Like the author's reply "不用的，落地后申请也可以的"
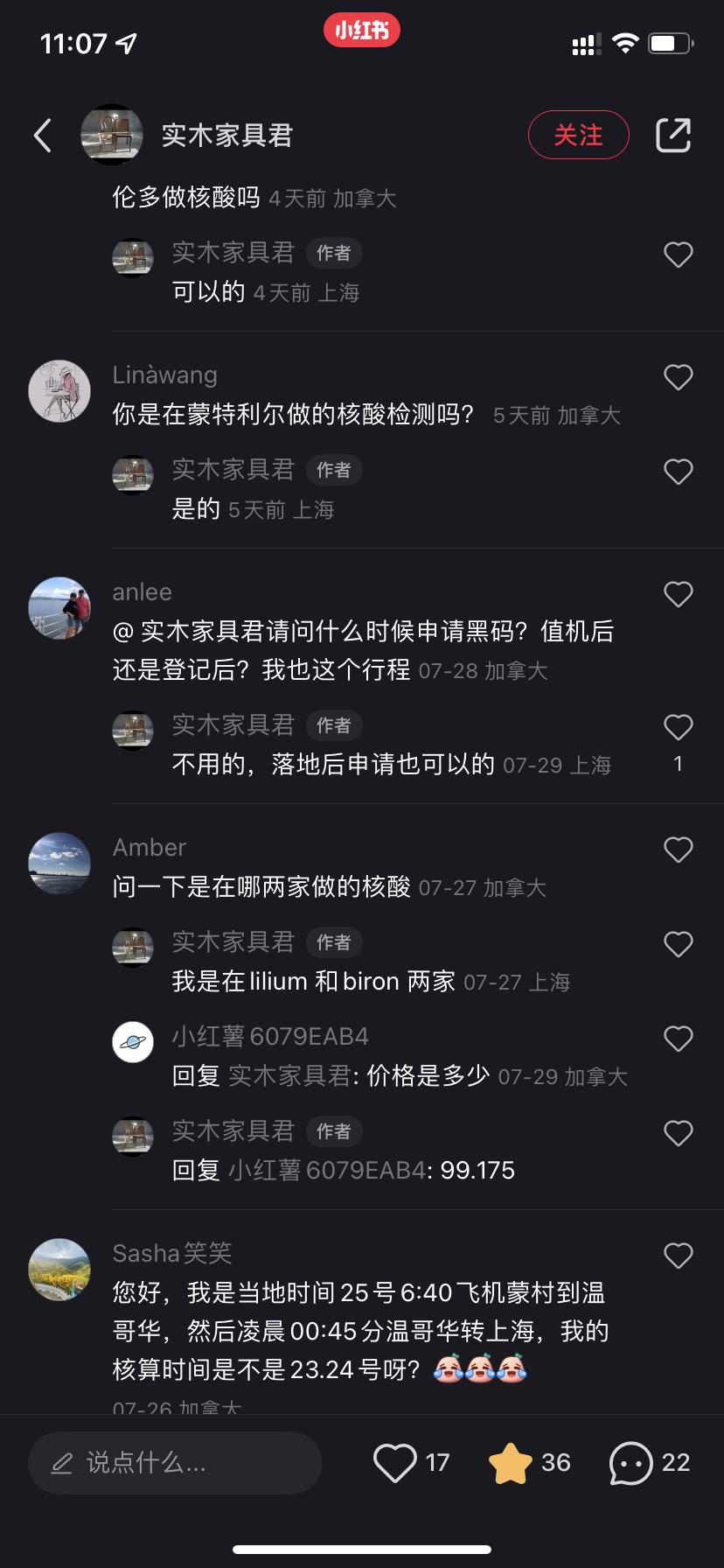This screenshot has height=1568, width=724. pos(679,728)
